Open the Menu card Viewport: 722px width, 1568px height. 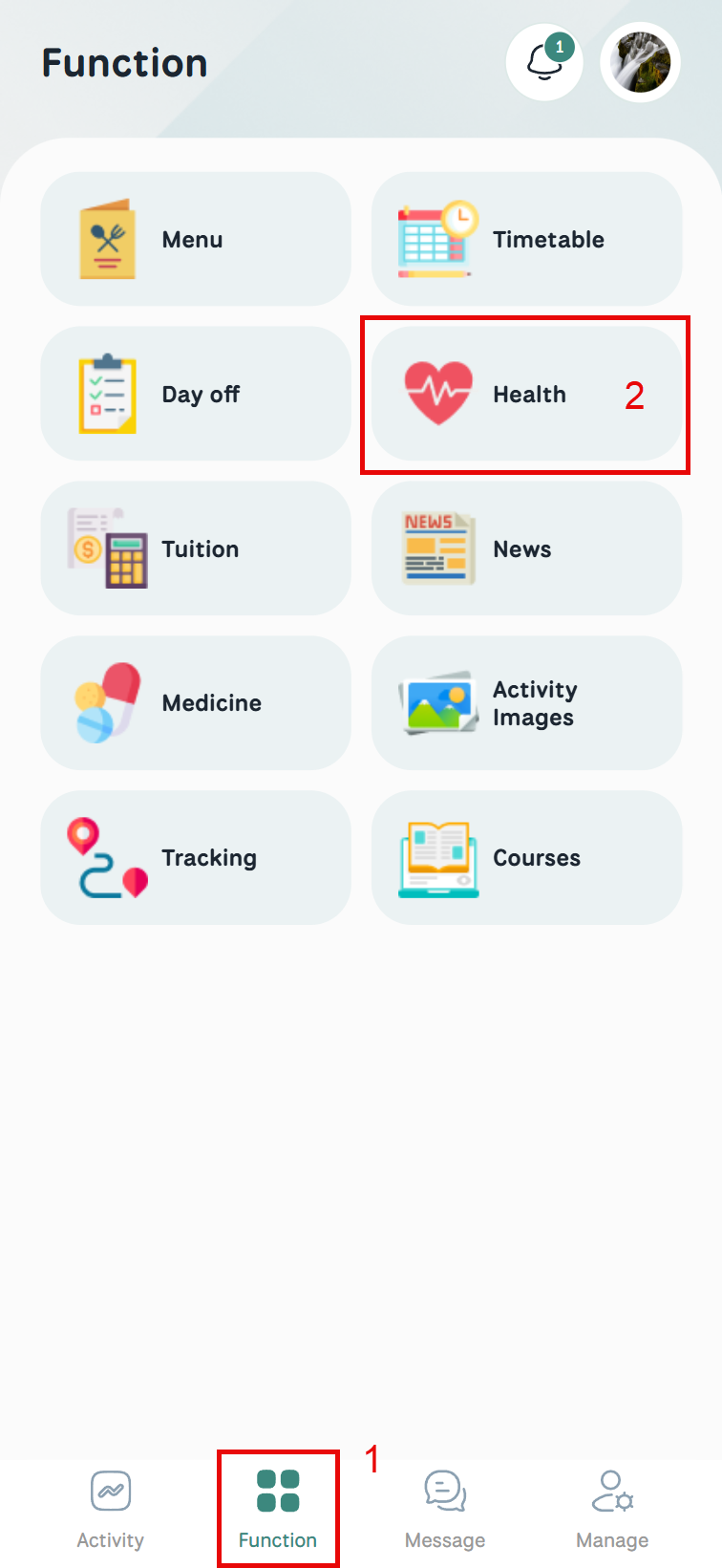(196, 239)
